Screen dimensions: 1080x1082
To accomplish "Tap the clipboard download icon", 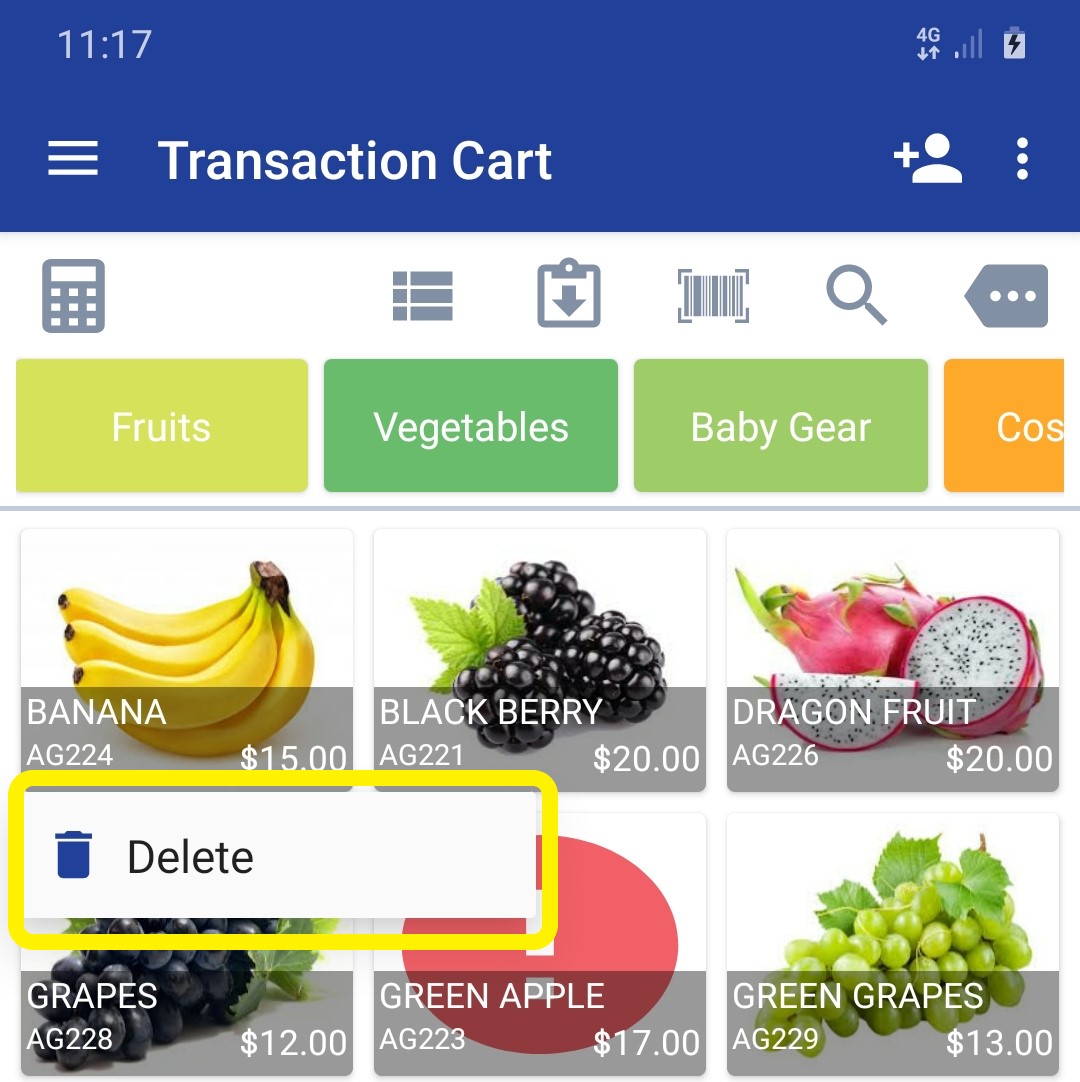I will (x=569, y=294).
